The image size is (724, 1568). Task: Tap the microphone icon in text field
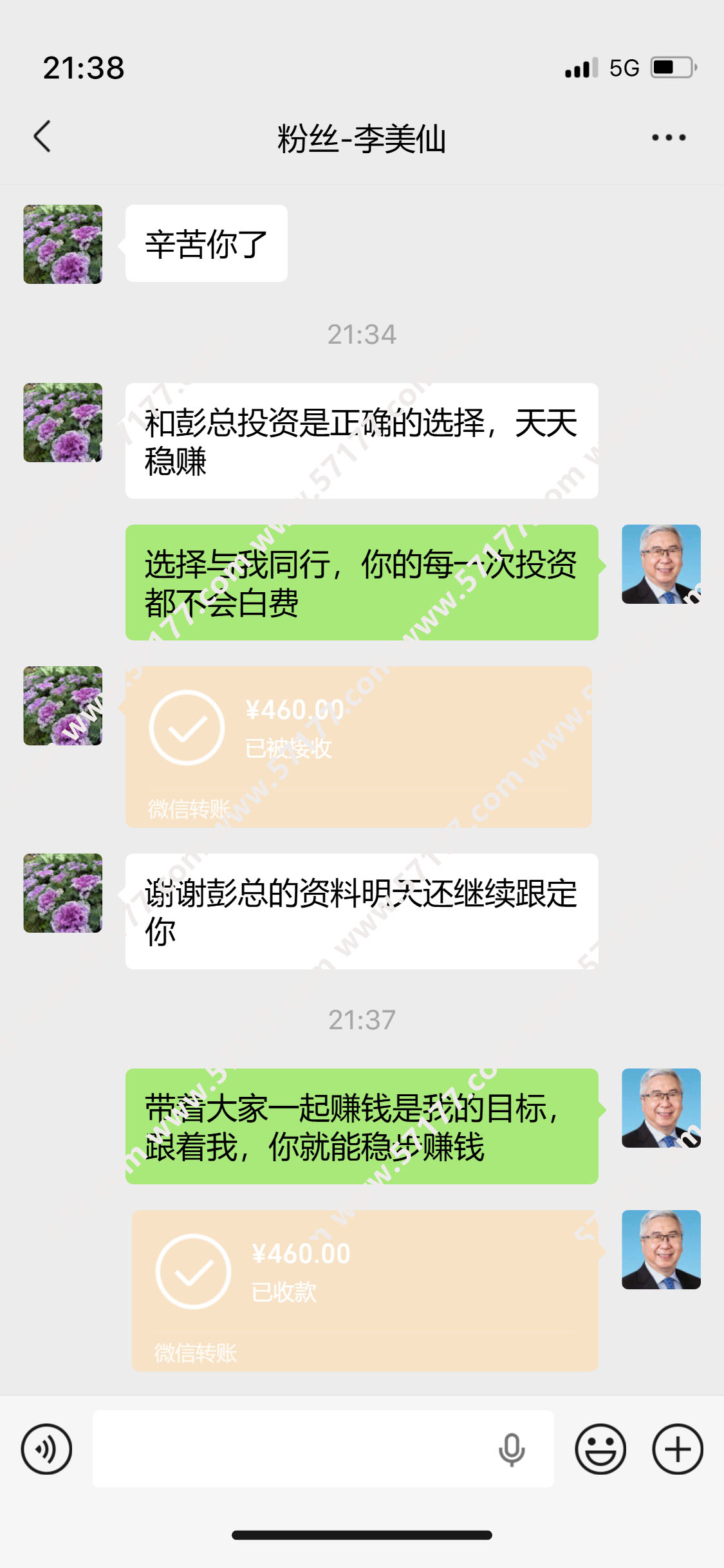(x=512, y=1449)
